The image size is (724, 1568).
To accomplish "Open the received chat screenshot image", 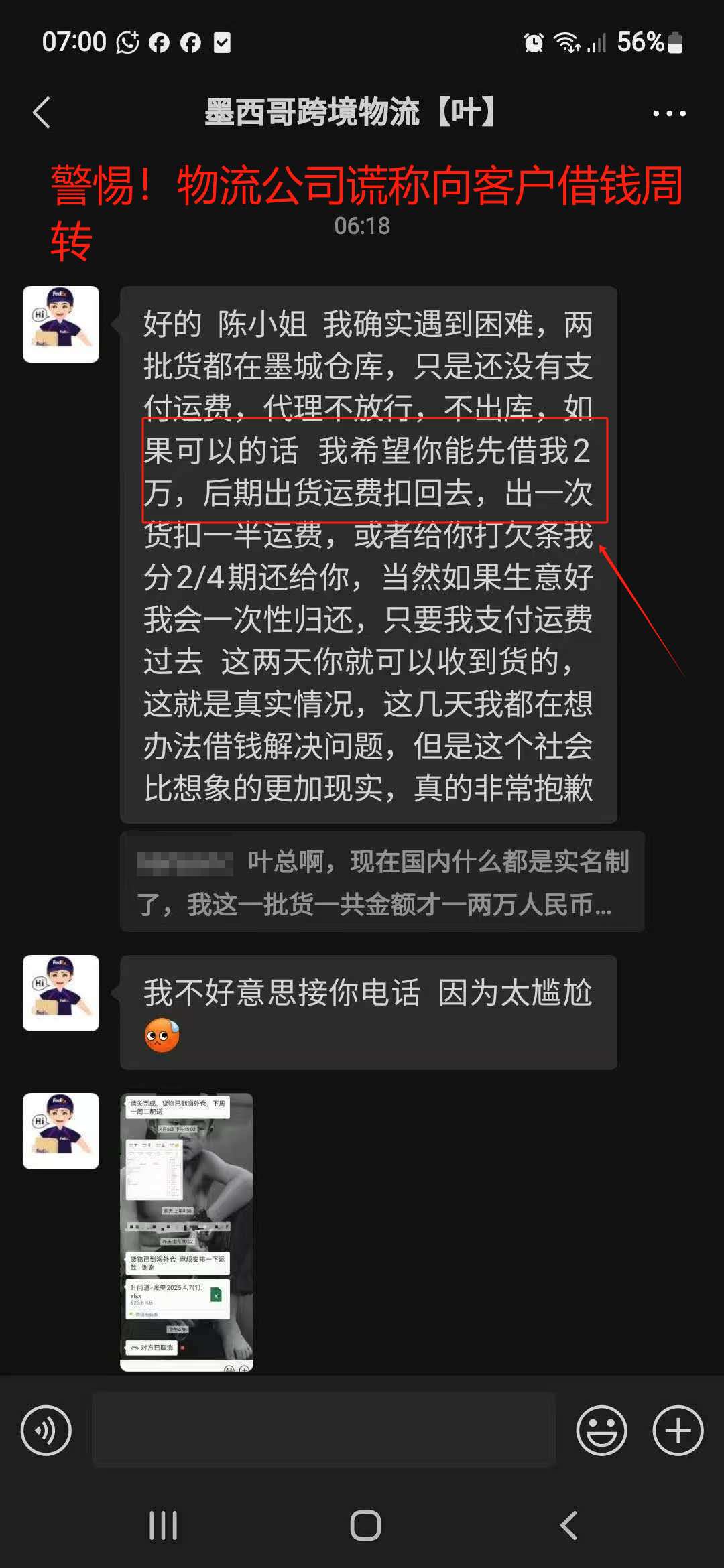I will coord(186,1232).
